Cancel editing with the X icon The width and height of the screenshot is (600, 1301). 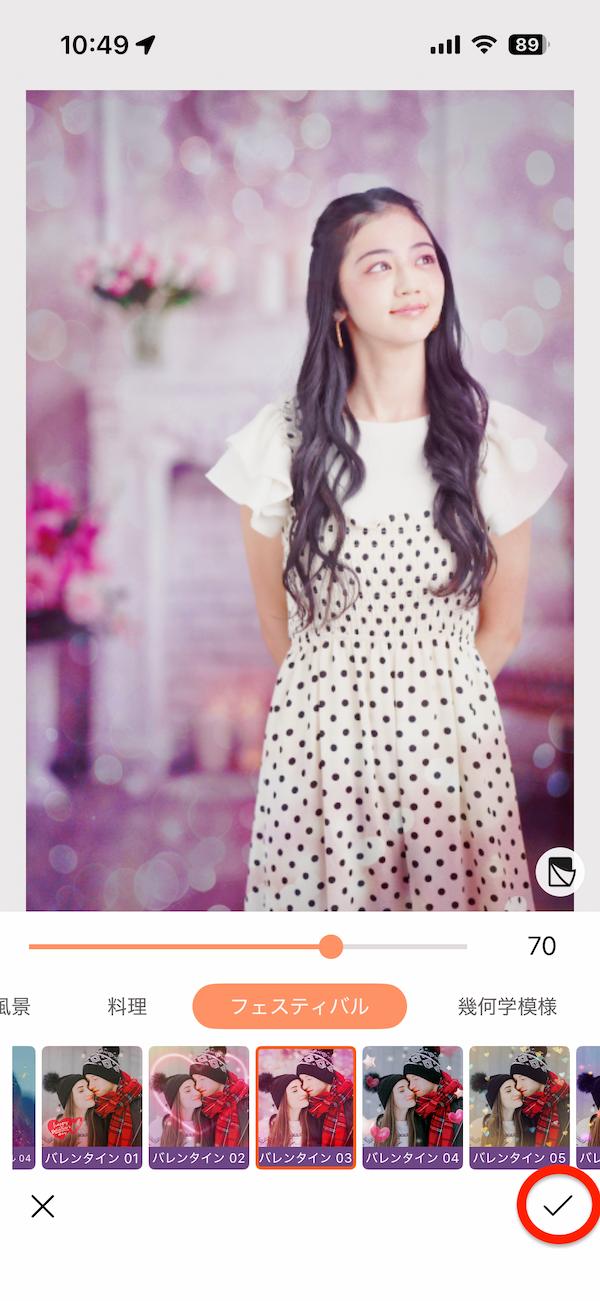43,1206
